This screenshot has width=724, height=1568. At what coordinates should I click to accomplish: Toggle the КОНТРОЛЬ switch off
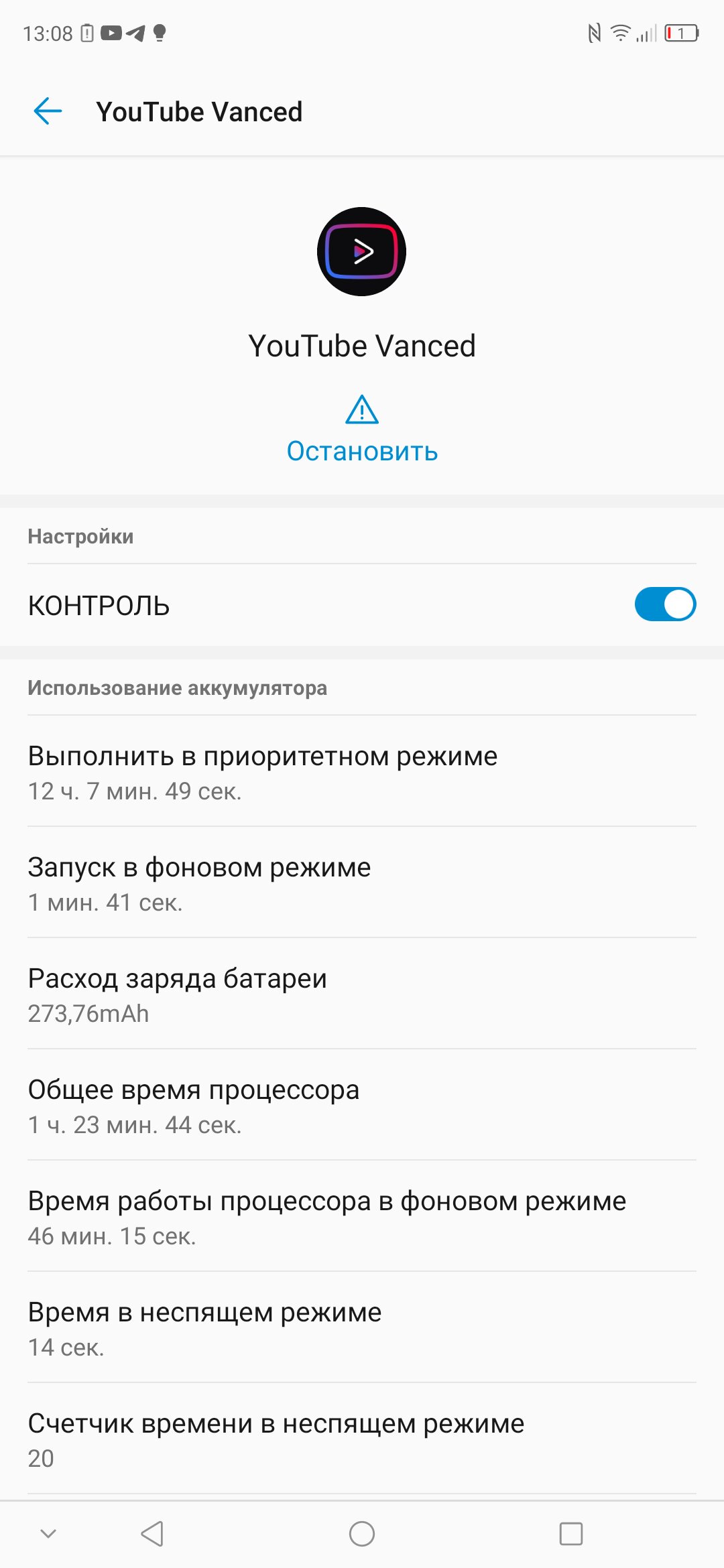tap(665, 604)
